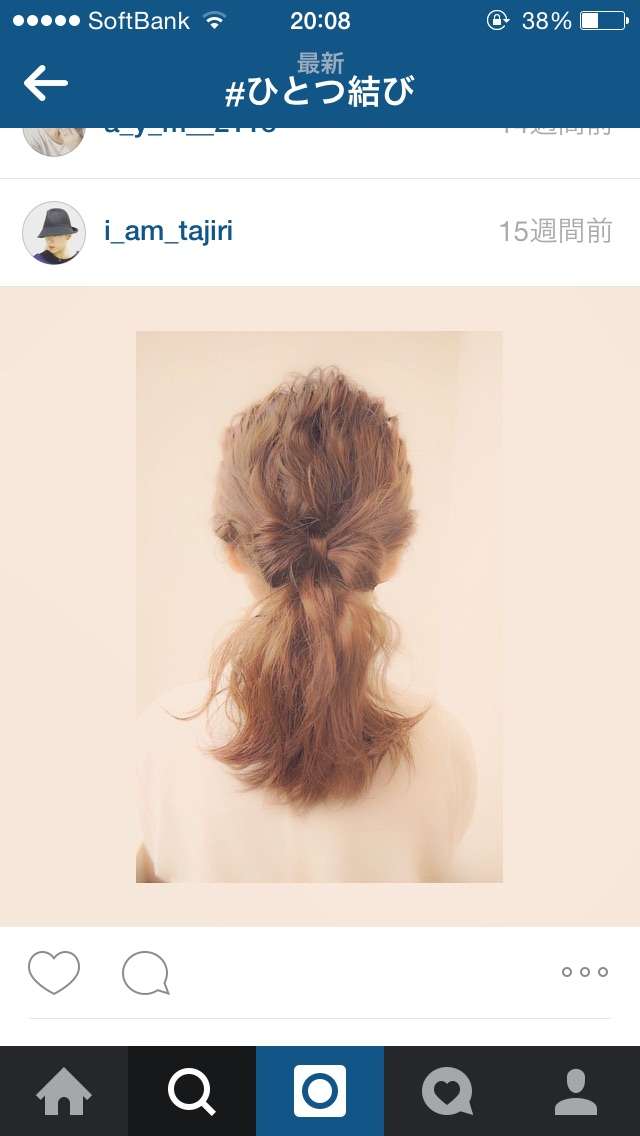Open the Camera tab
The height and width of the screenshot is (1136, 640).
pyautogui.click(x=320, y=1091)
